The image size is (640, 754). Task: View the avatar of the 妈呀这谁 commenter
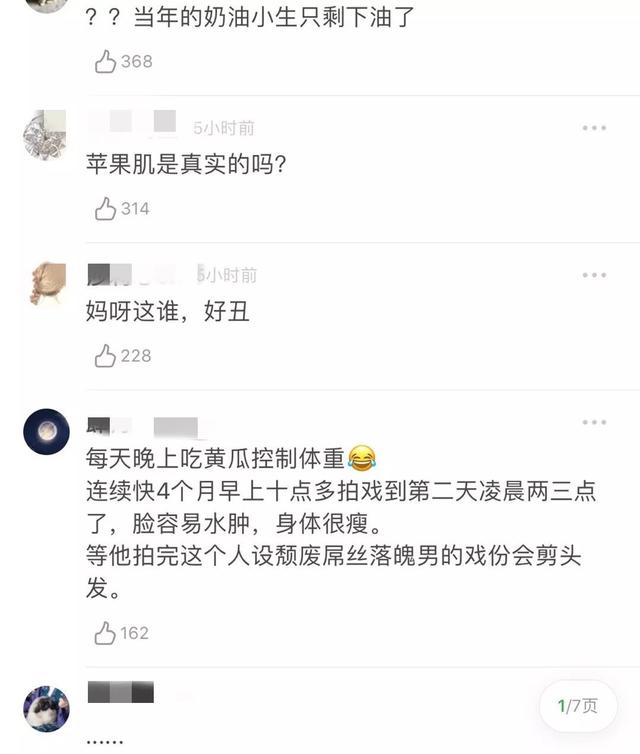[x=45, y=283]
